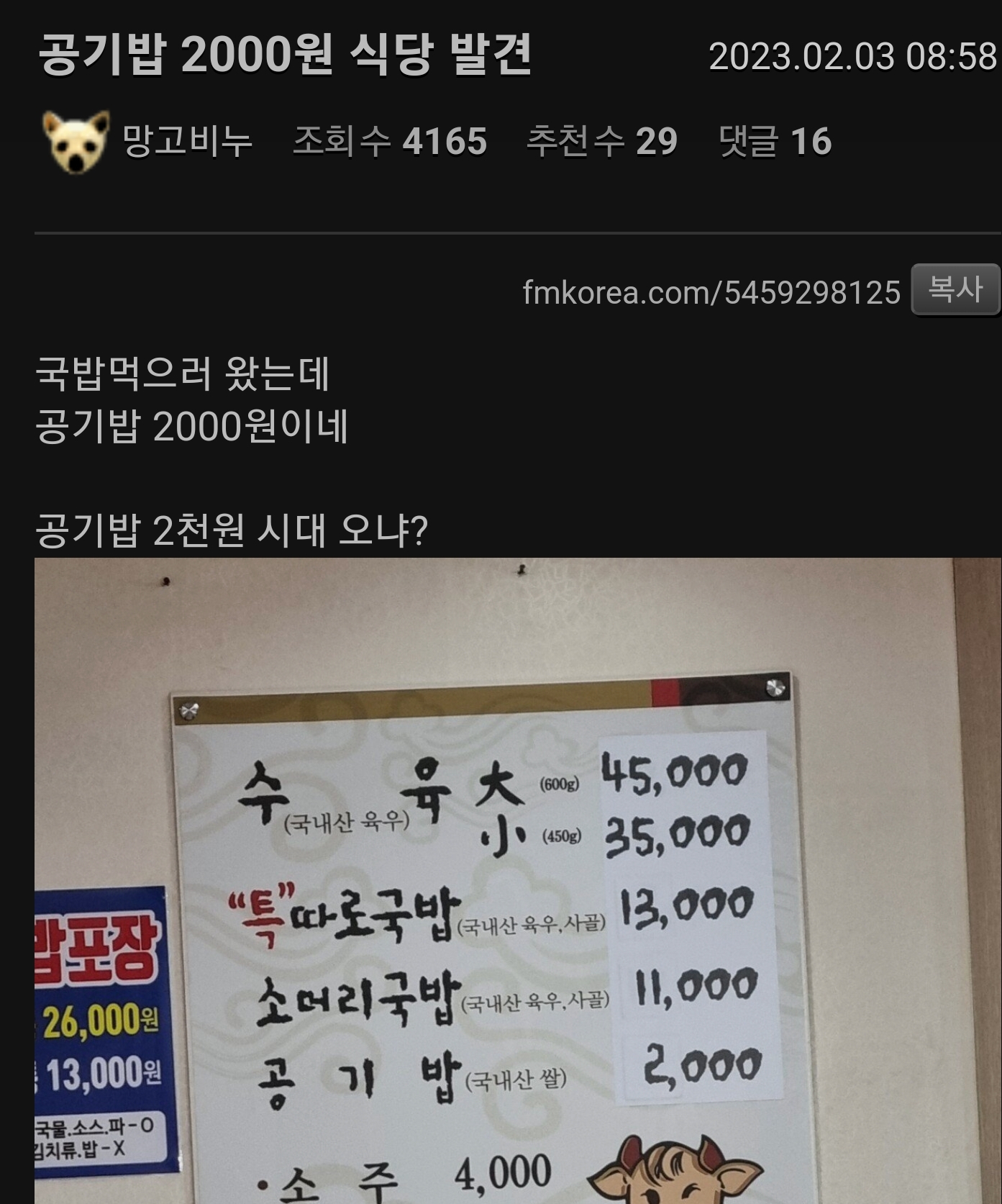Image resolution: width=1002 pixels, height=1204 pixels.
Task: Copy the post link with 복사 button
Action: tap(955, 289)
